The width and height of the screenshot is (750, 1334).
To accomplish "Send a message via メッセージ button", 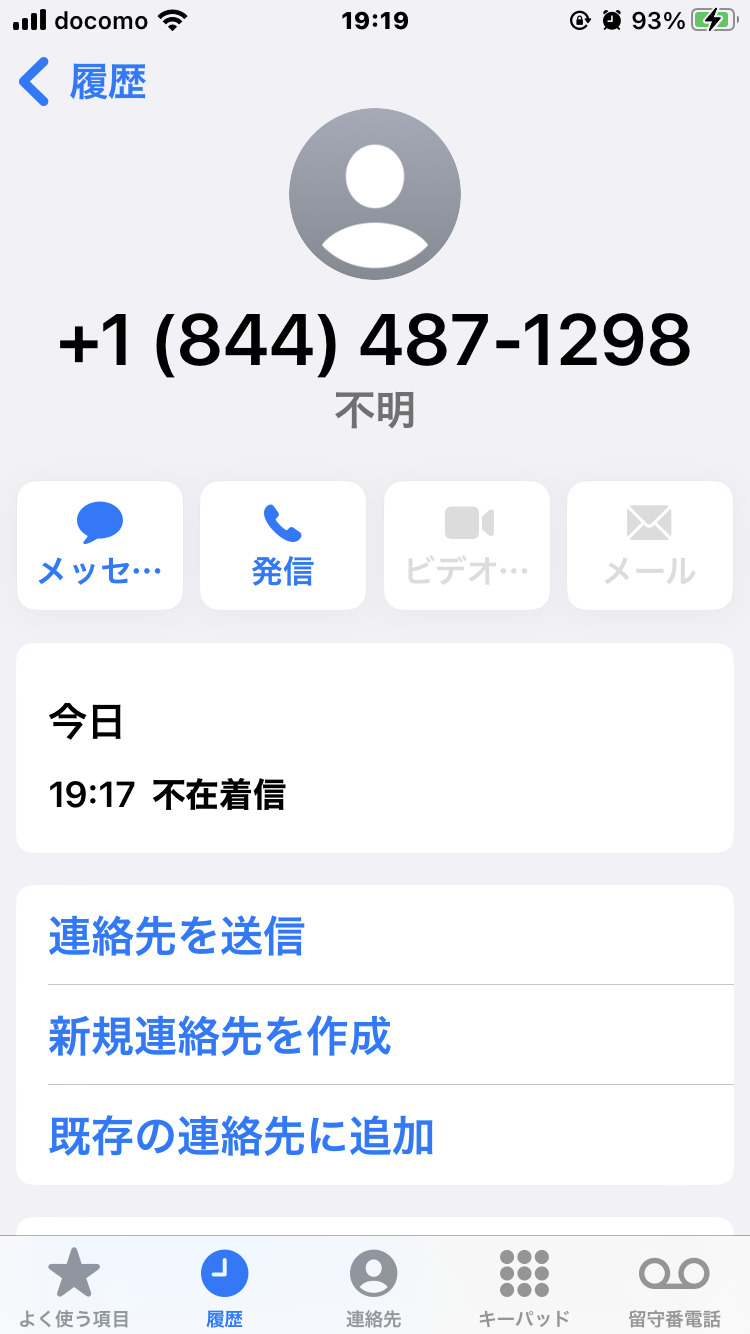I will pyautogui.click(x=100, y=545).
